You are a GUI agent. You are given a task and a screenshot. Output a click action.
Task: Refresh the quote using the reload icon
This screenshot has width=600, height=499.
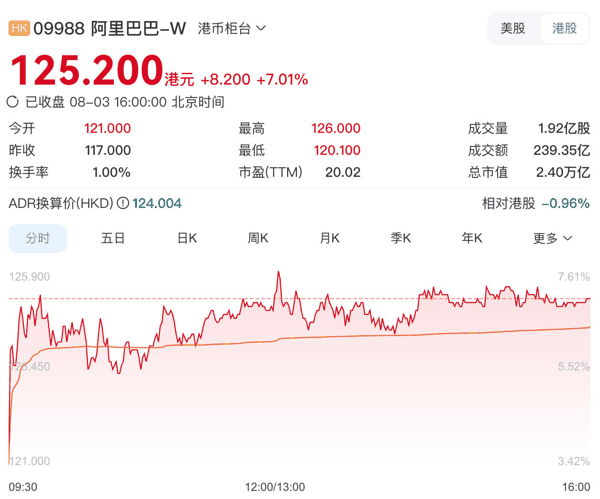click(x=13, y=102)
